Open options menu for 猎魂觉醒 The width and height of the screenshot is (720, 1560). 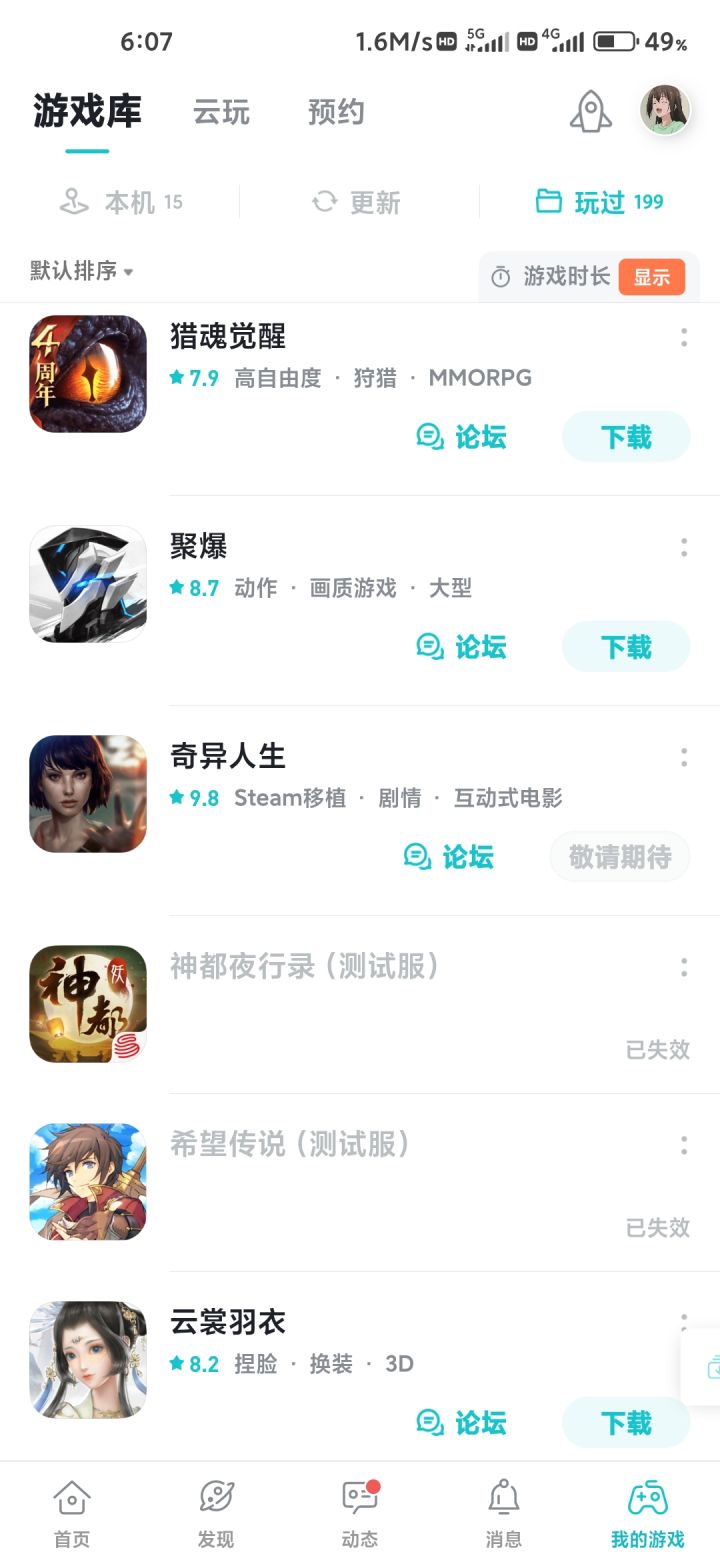pos(683,337)
